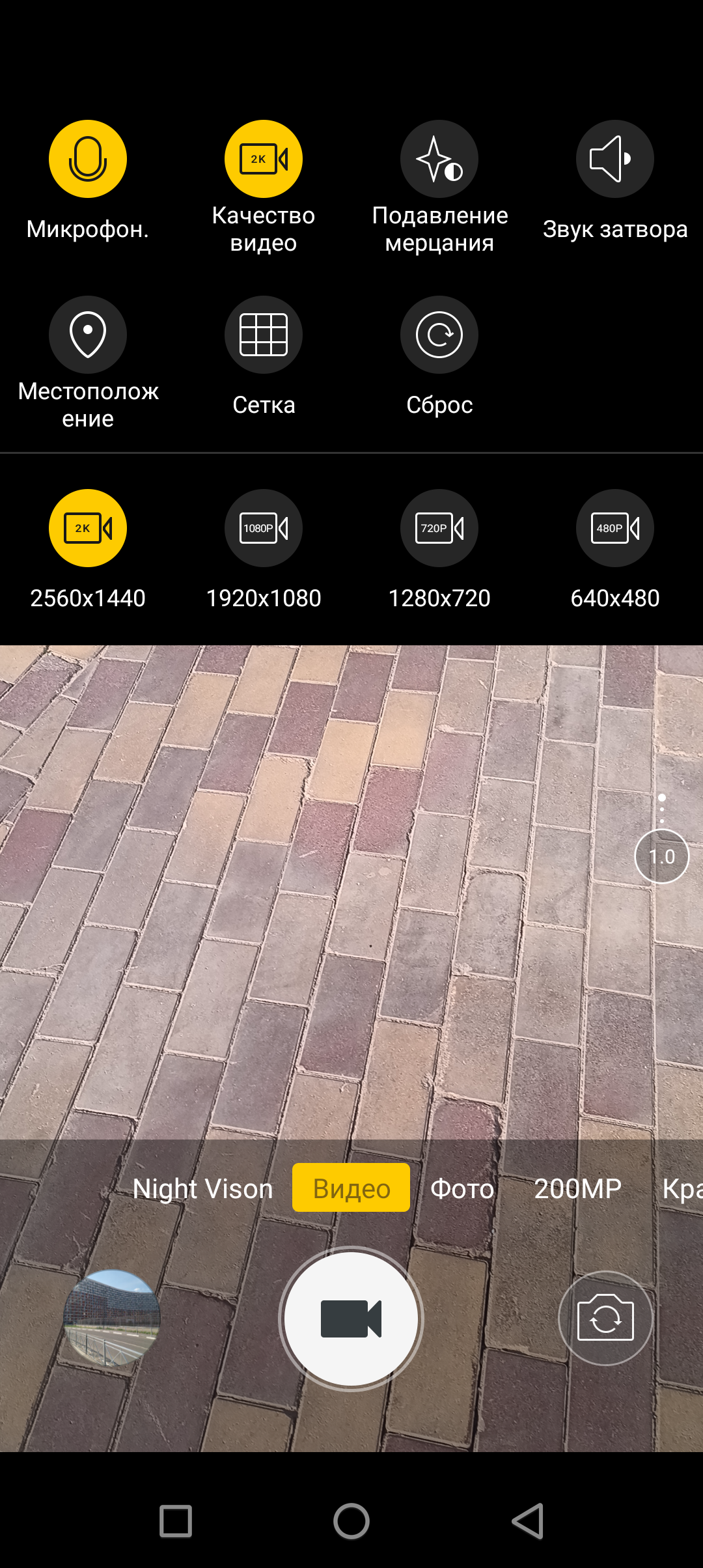The width and height of the screenshot is (703, 1568).
Task: Open Качество видео options
Action: coord(264,159)
